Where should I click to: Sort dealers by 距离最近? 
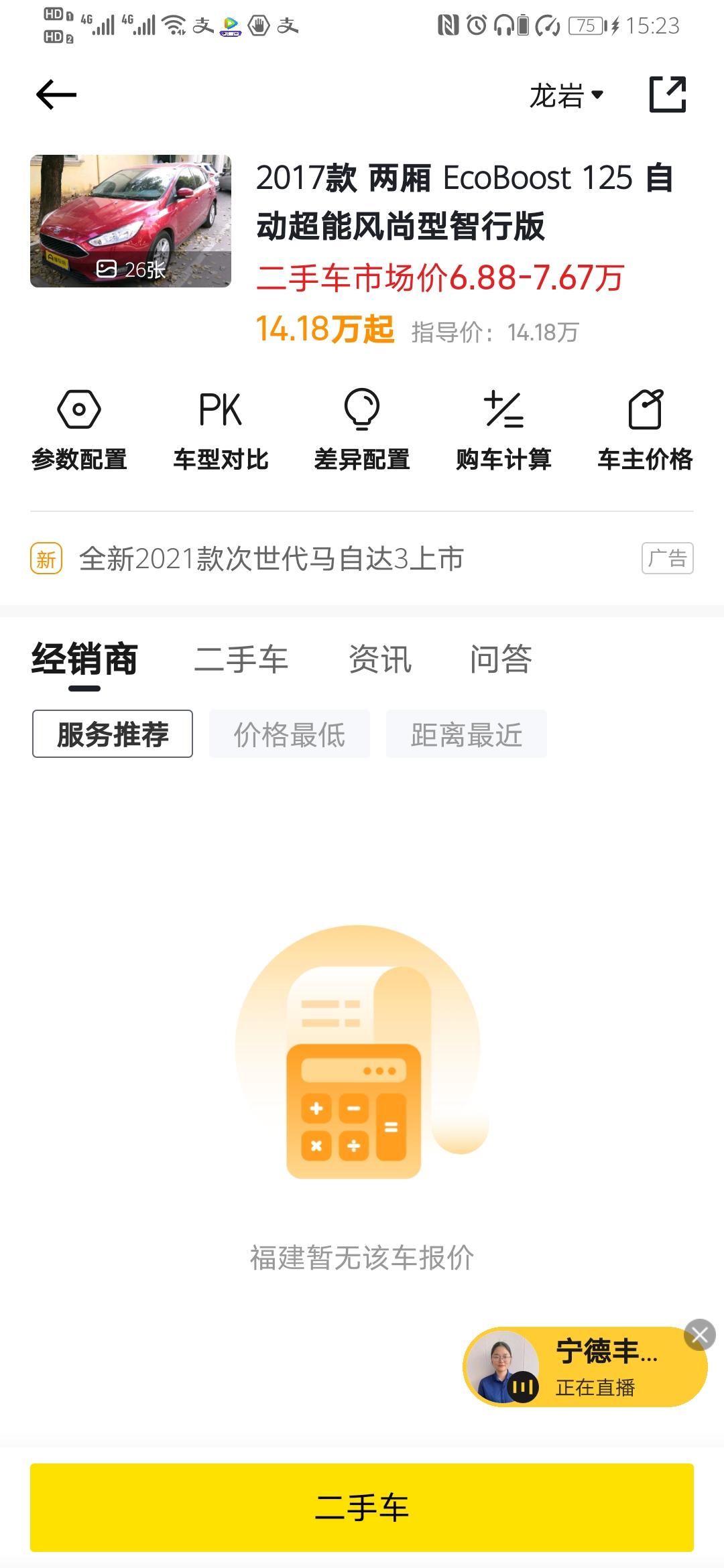467,734
